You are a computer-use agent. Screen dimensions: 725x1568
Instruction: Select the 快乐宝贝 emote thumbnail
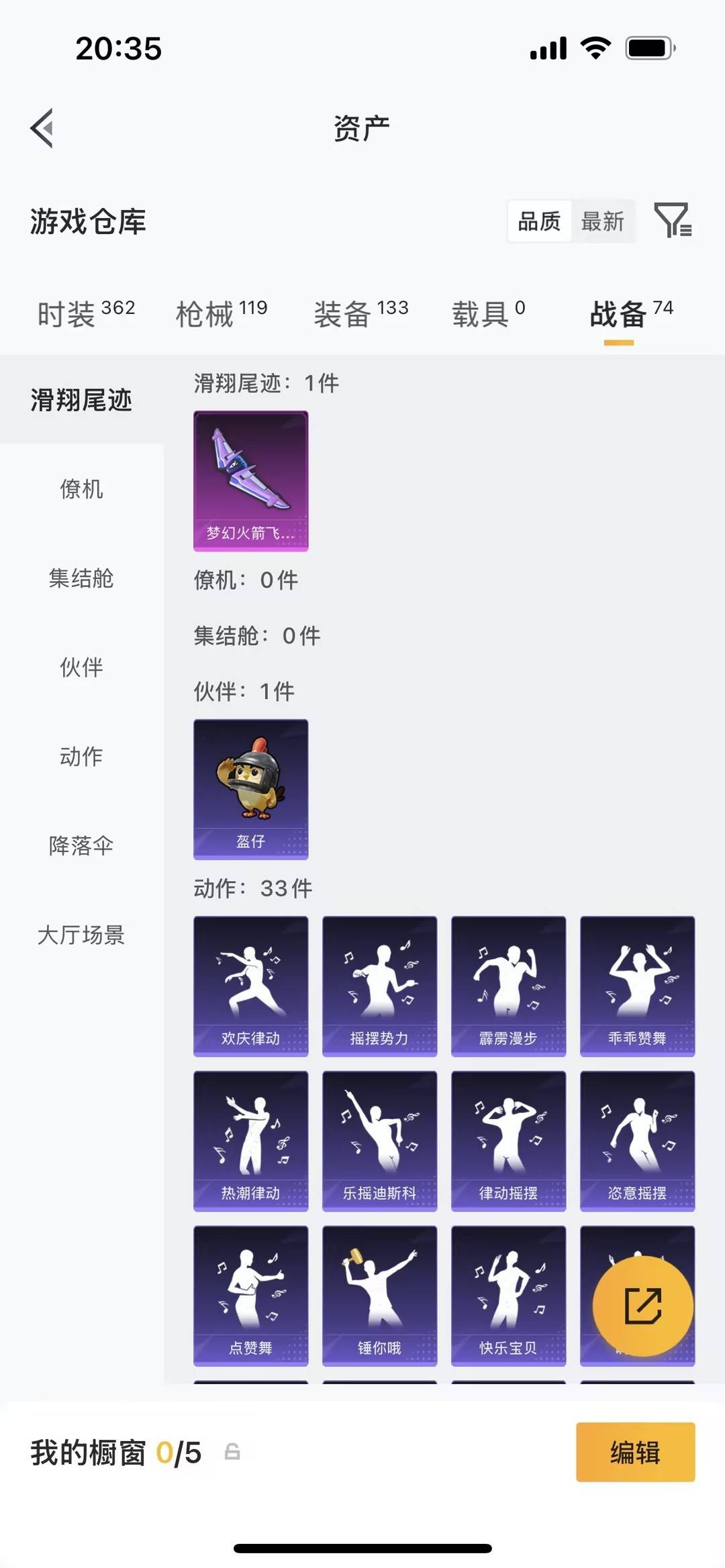(508, 1296)
